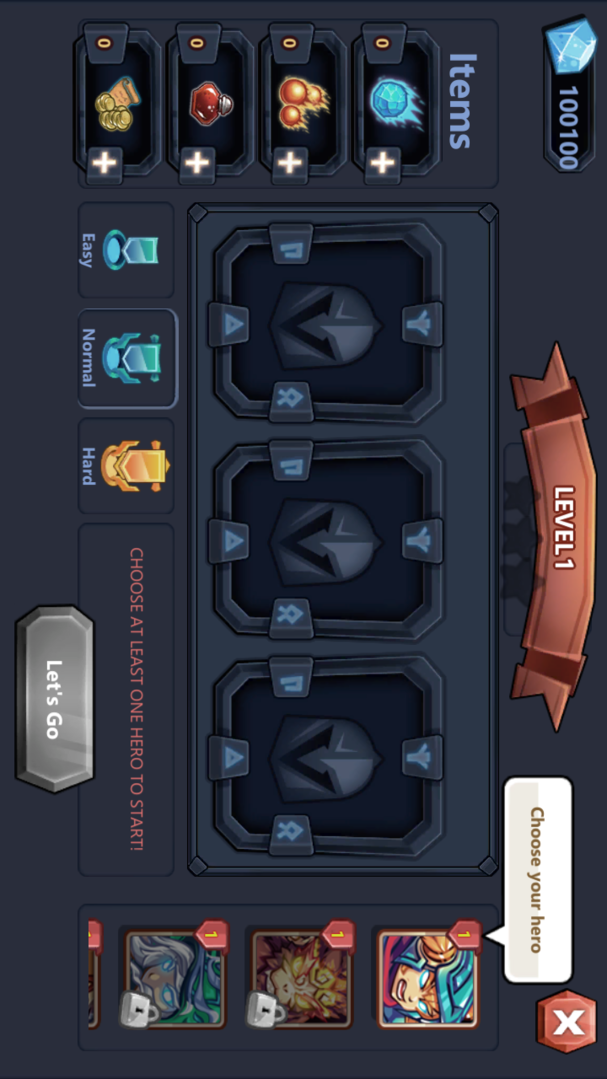Add the fireballs item

pos(290,163)
